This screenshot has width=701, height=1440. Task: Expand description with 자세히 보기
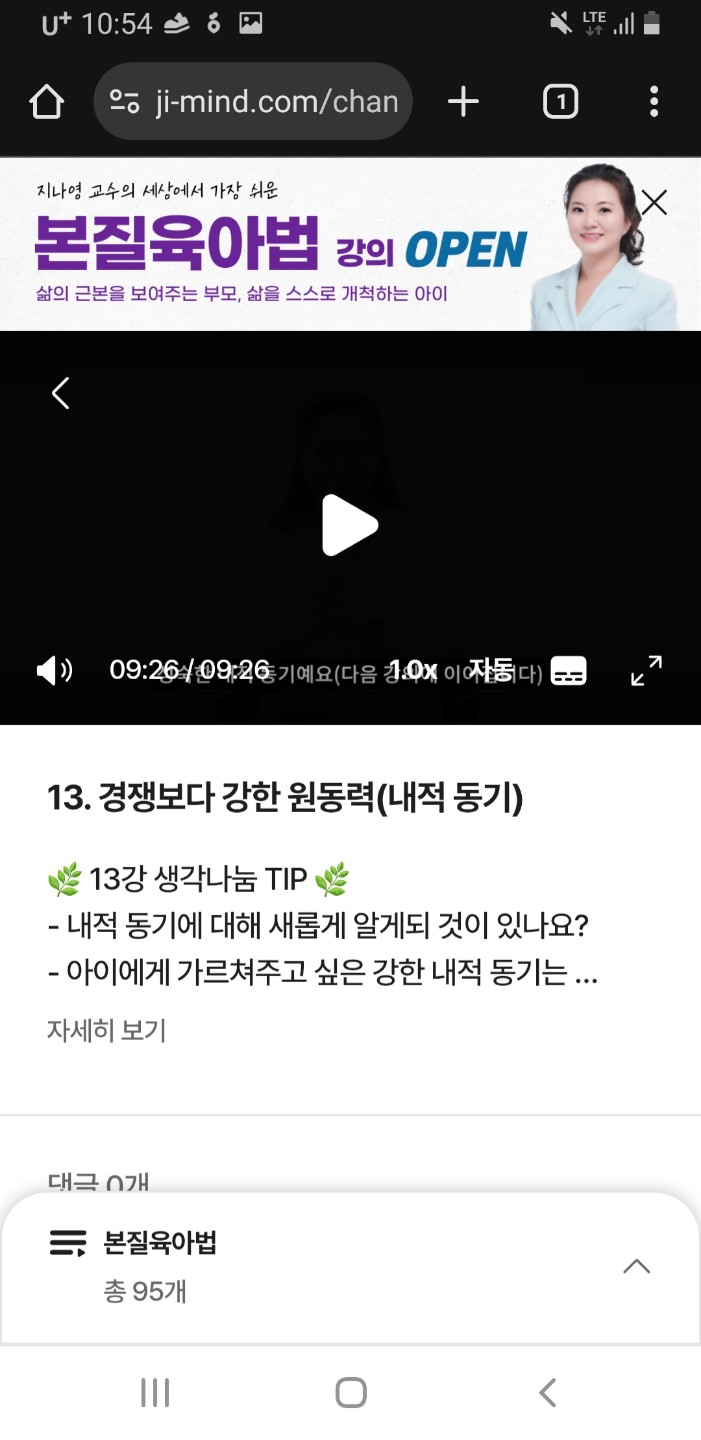(x=106, y=1031)
